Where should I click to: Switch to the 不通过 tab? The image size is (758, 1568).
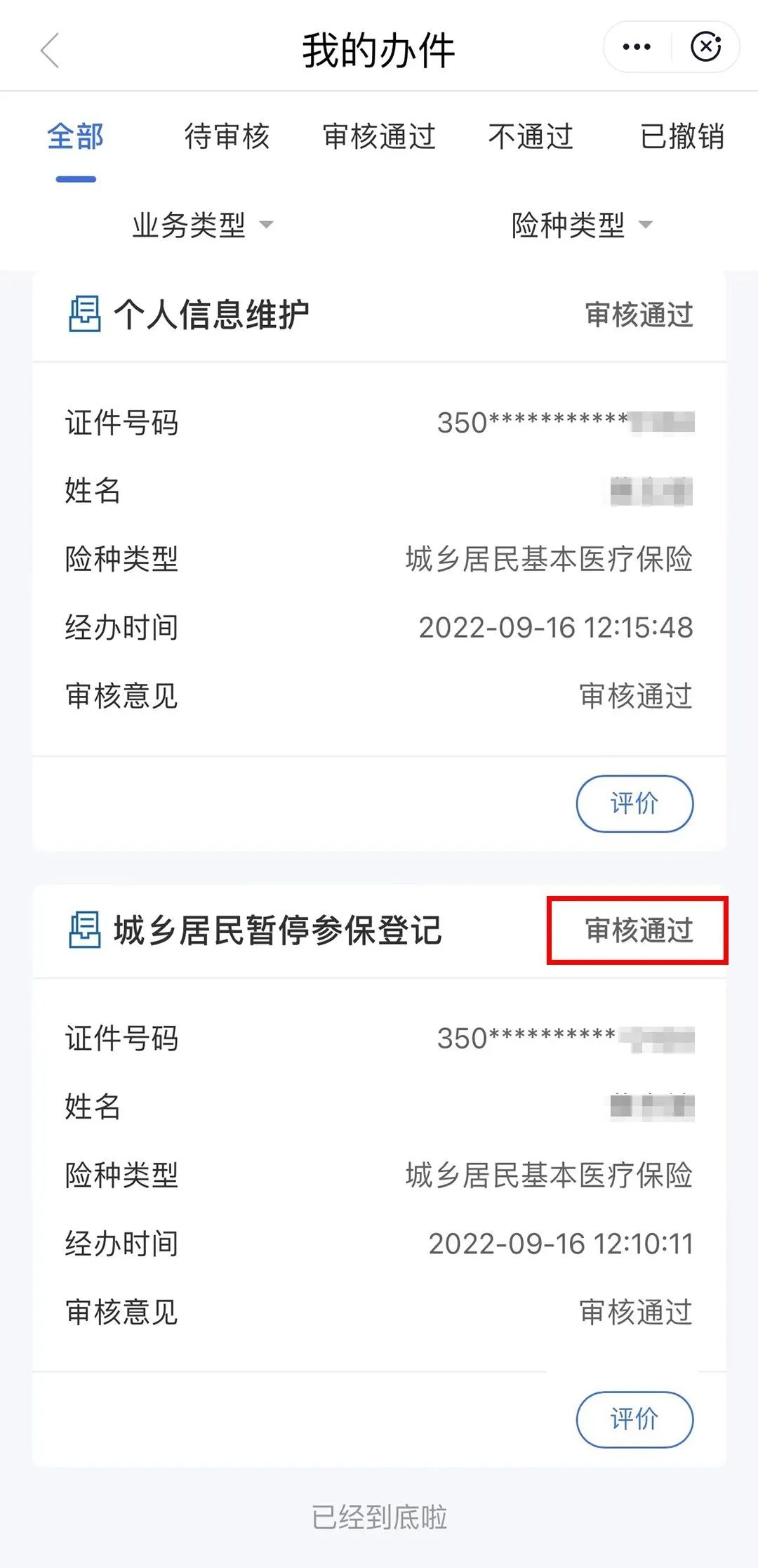(531, 136)
